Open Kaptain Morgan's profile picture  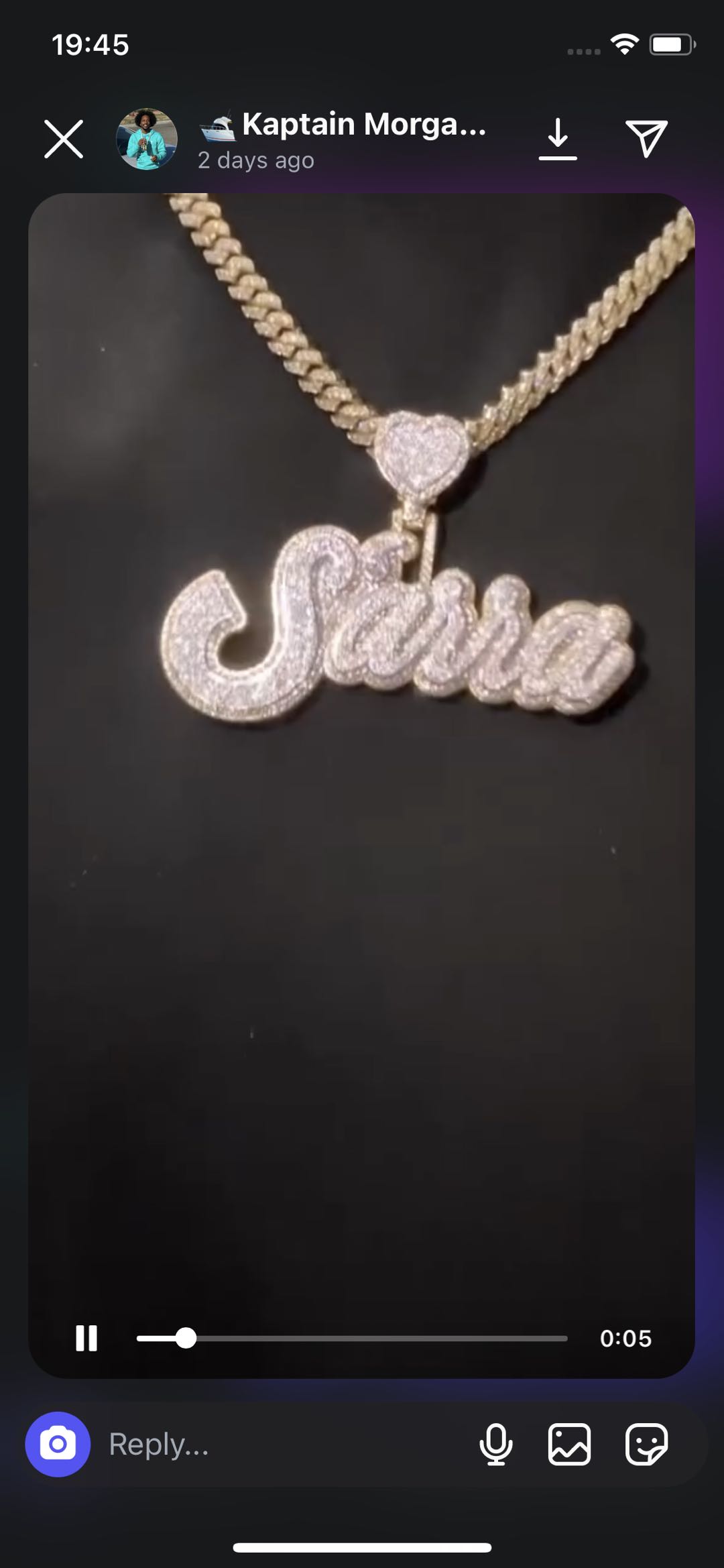(147, 139)
